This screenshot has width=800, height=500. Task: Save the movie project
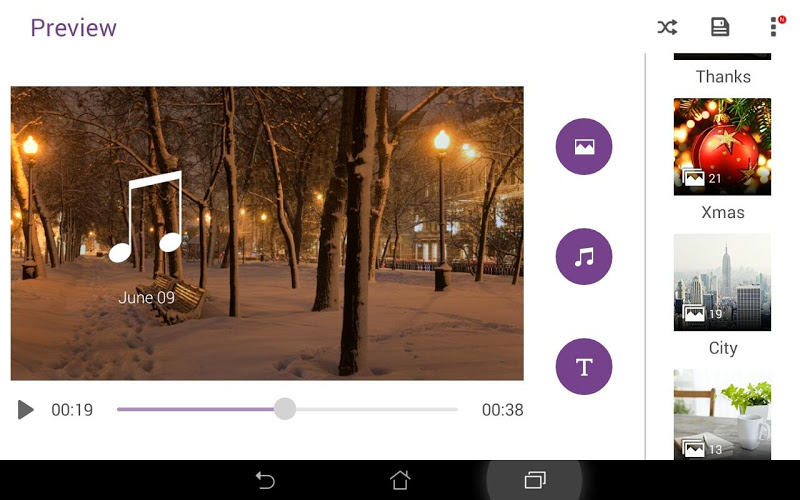[720, 27]
